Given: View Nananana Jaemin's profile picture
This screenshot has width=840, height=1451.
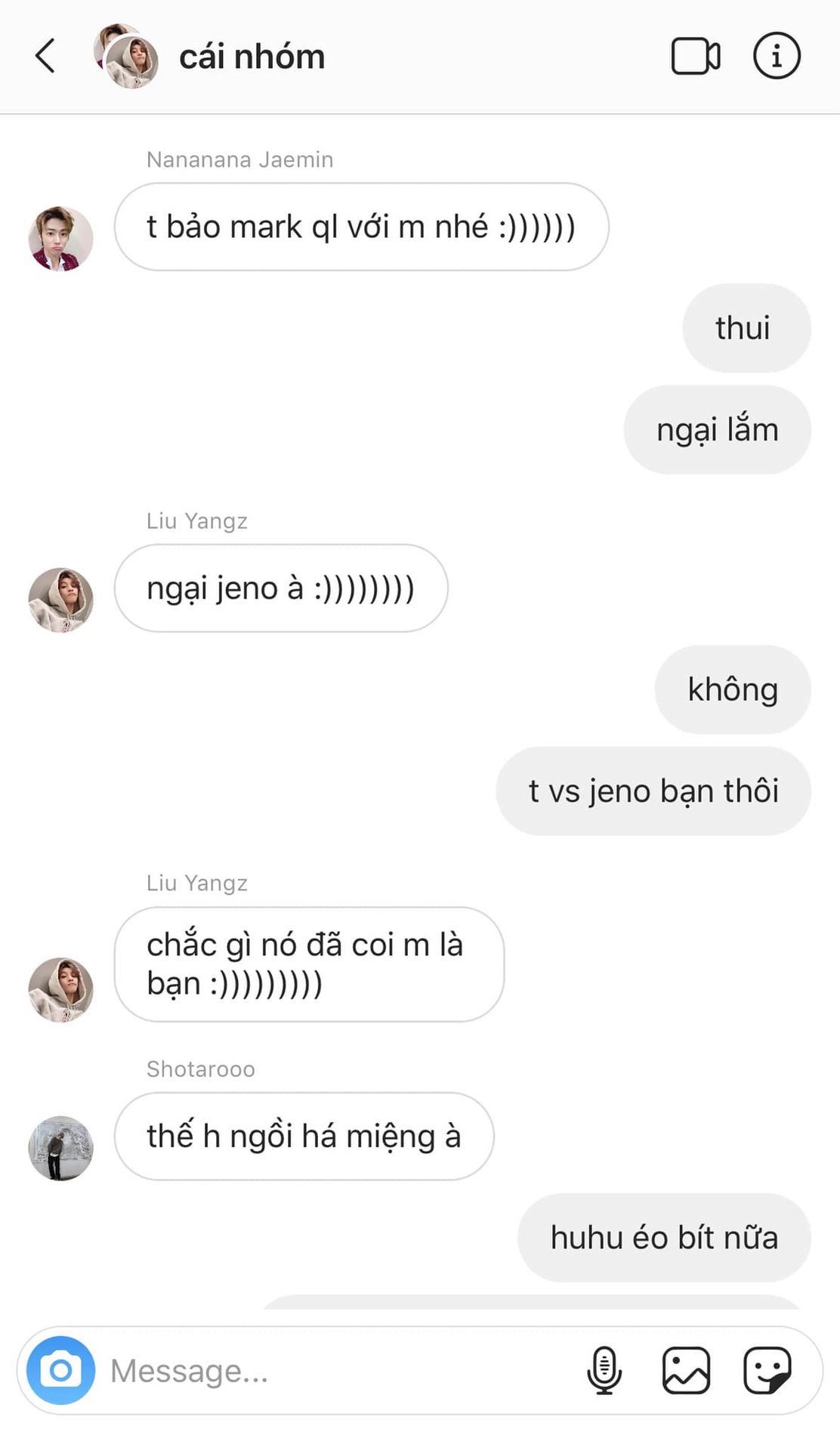Looking at the screenshot, I should (x=60, y=238).
